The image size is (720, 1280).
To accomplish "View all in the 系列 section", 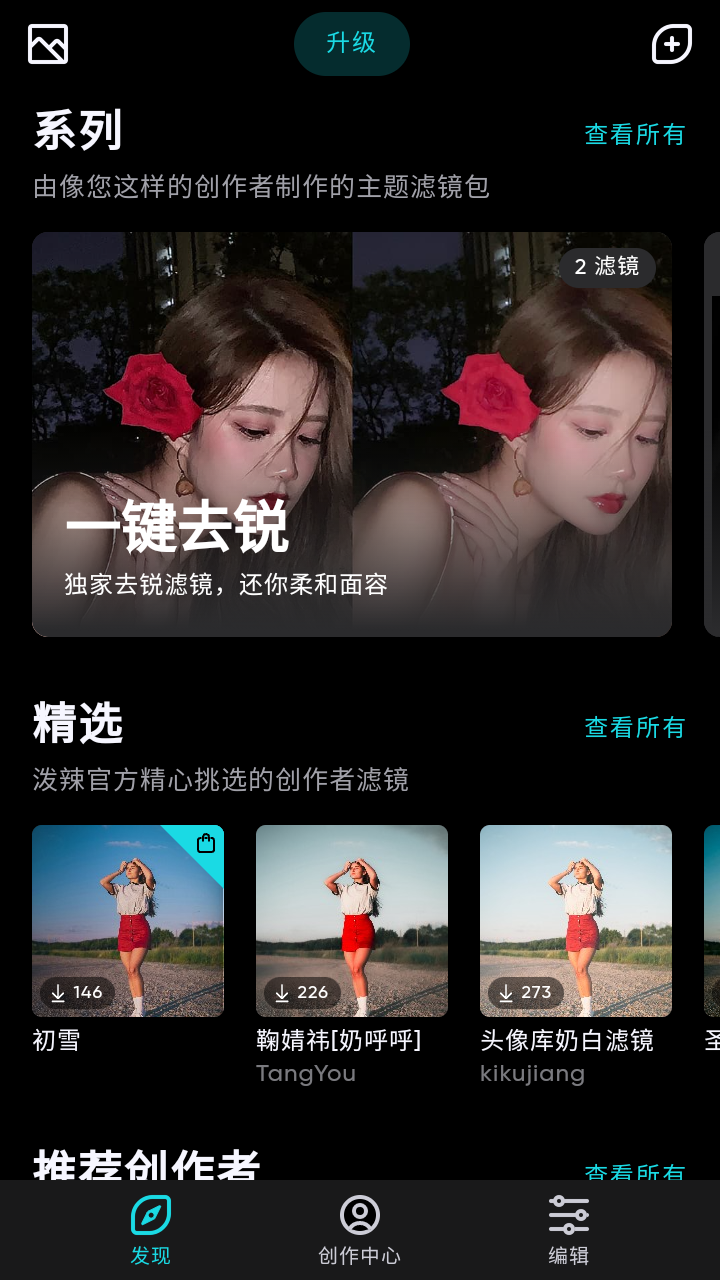I will tap(634, 135).
